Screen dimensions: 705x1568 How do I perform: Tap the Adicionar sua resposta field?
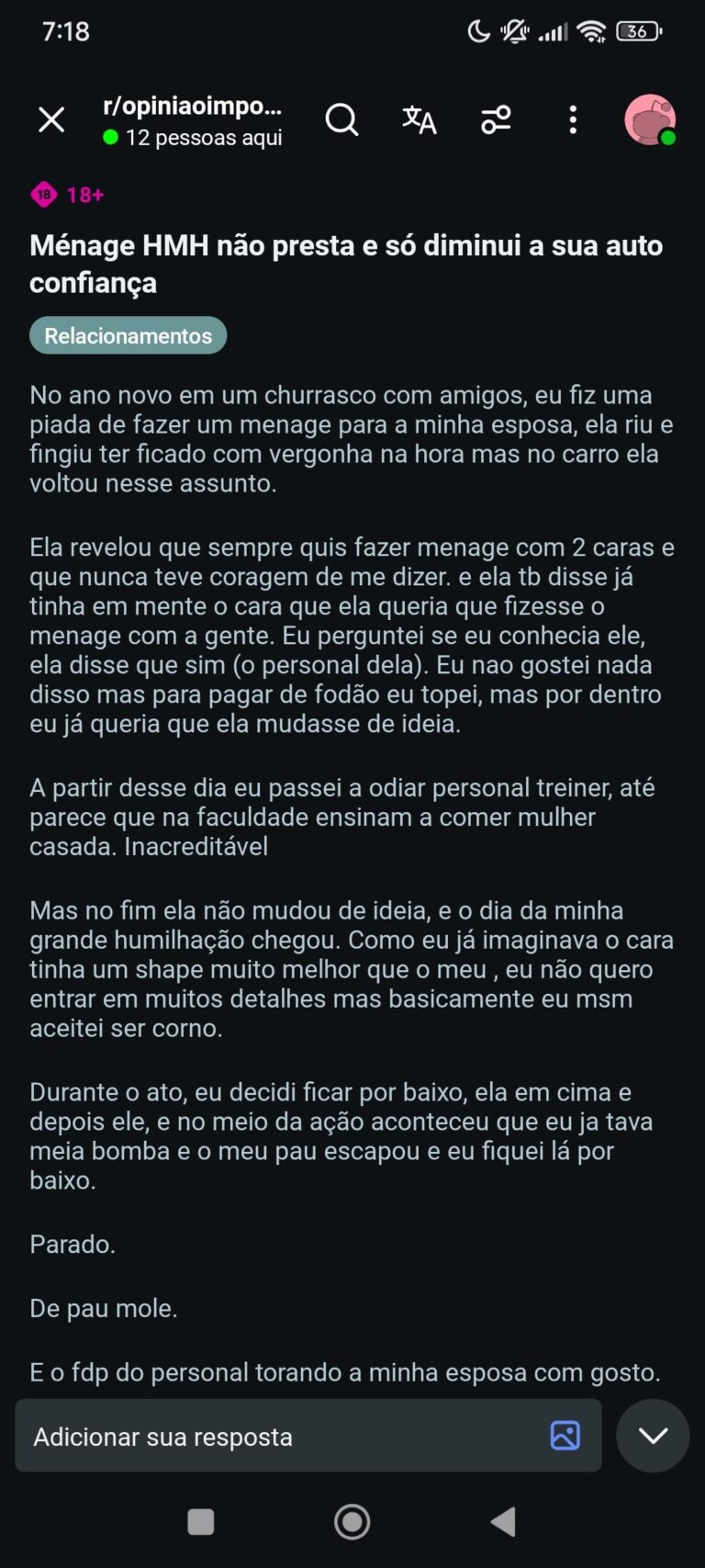coord(275,1437)
